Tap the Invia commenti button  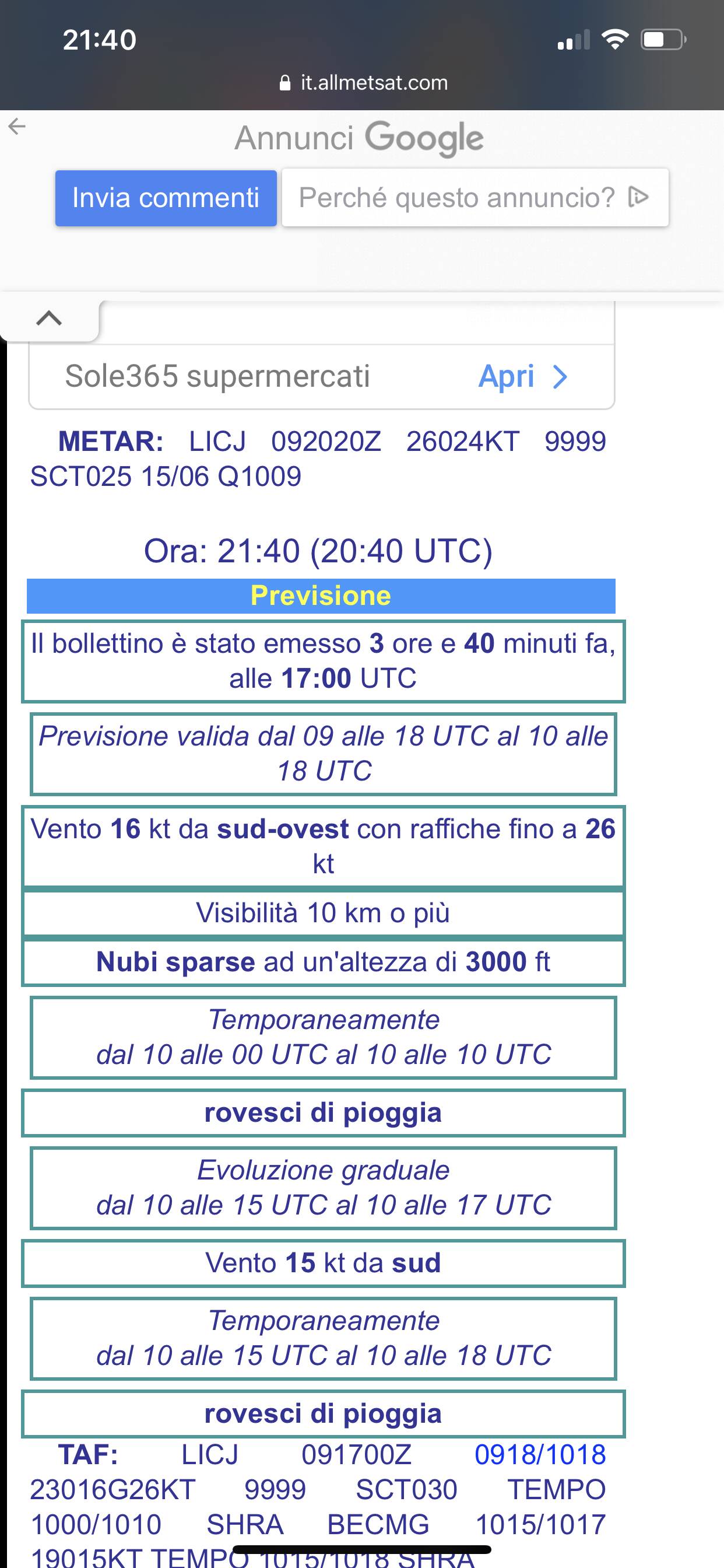166,198
